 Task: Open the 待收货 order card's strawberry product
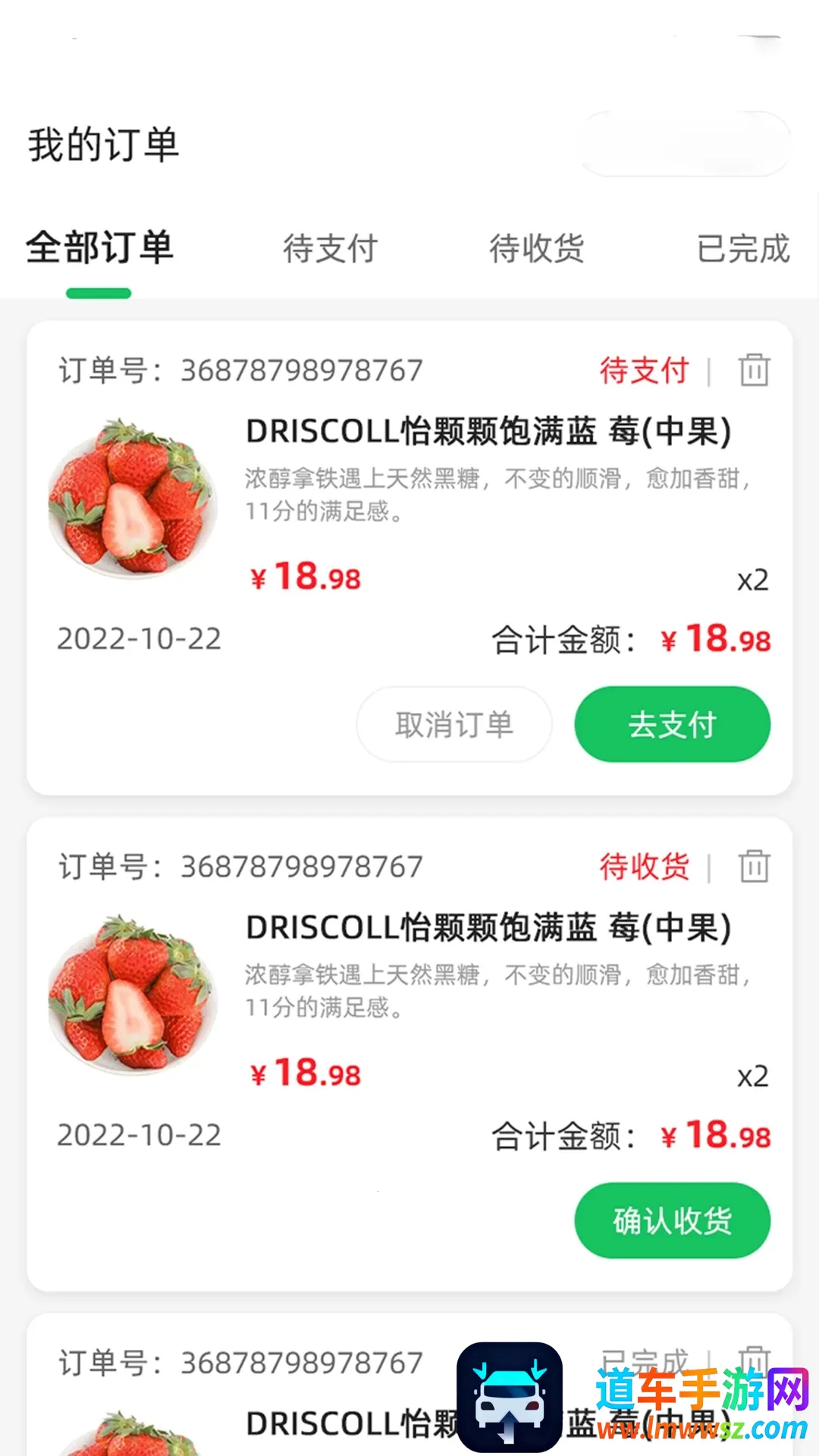133,994
